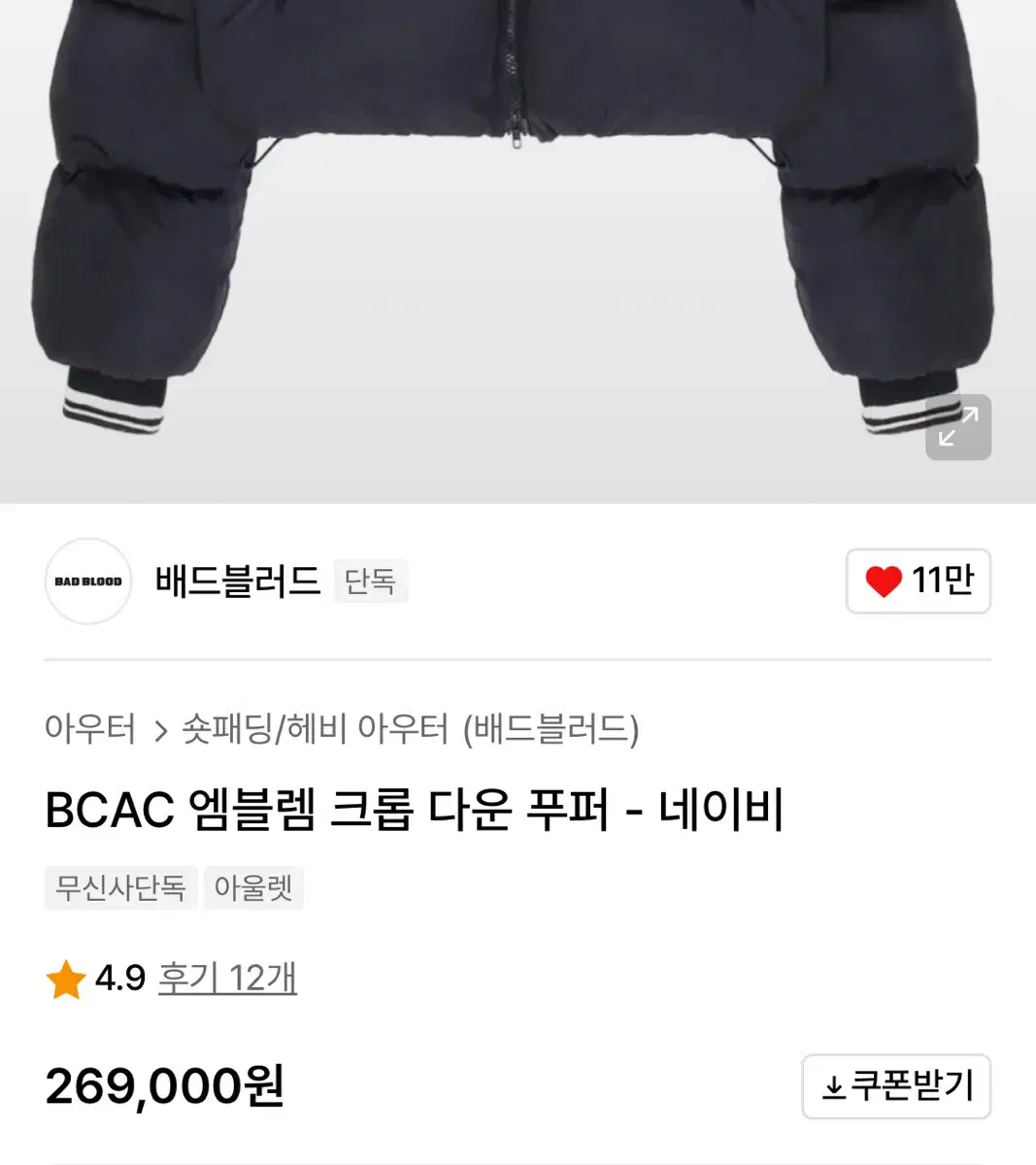
Task: Click the fullscreen expand icon on product image
Action: point(958,427)
